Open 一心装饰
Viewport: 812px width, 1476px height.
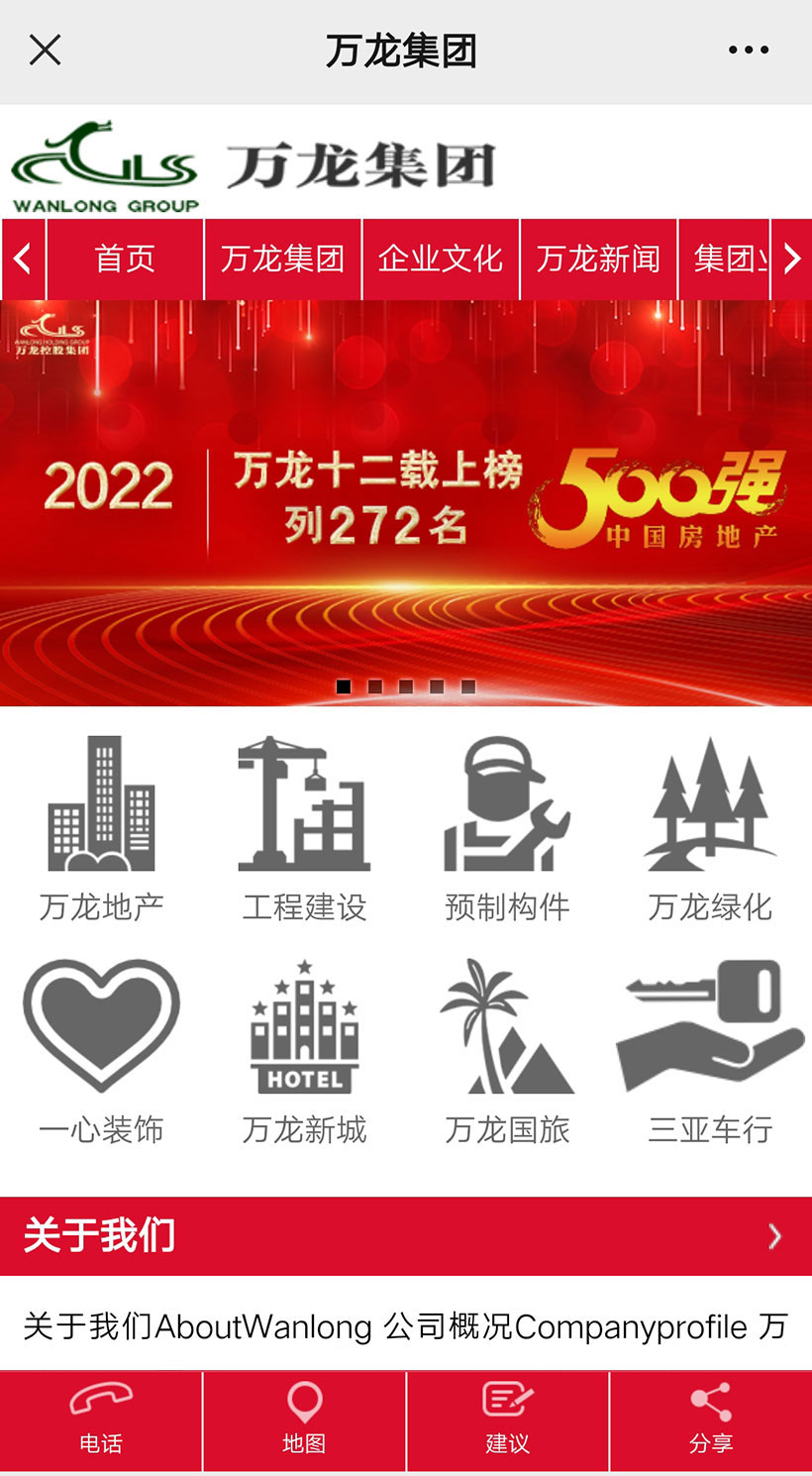tap(101, 1050)
